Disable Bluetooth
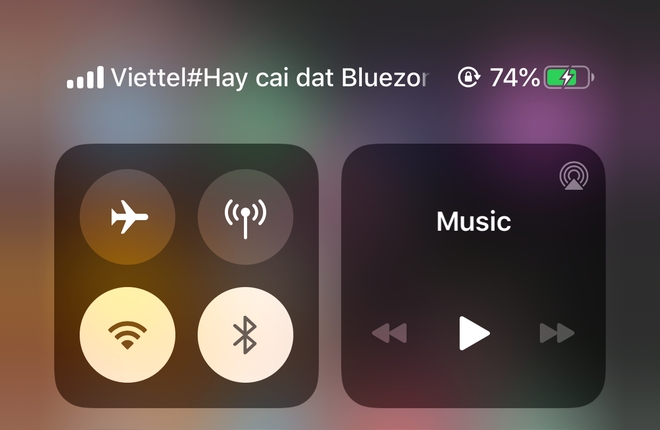This screenshot has height=430, width=660. coord(245,334)
